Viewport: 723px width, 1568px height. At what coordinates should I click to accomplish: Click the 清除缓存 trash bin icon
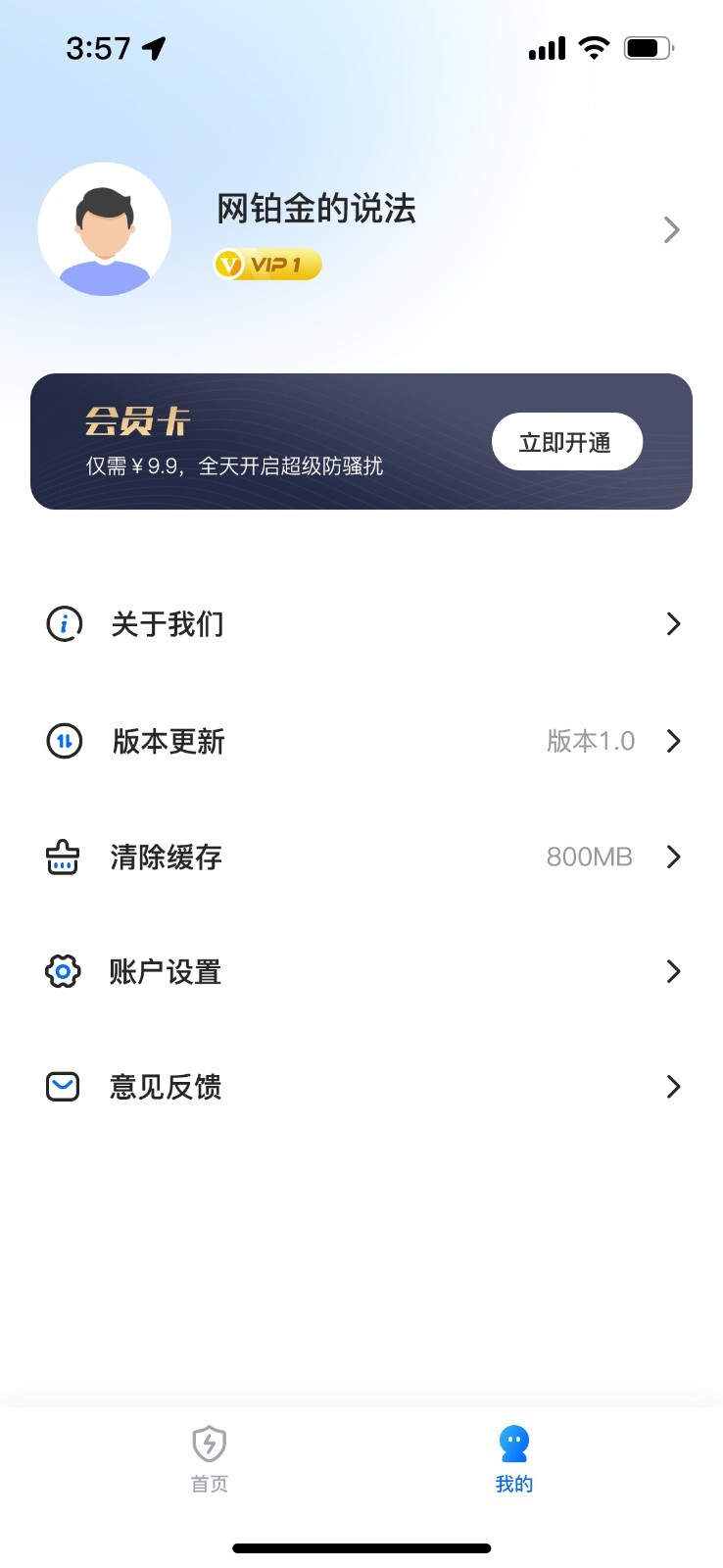62,857
